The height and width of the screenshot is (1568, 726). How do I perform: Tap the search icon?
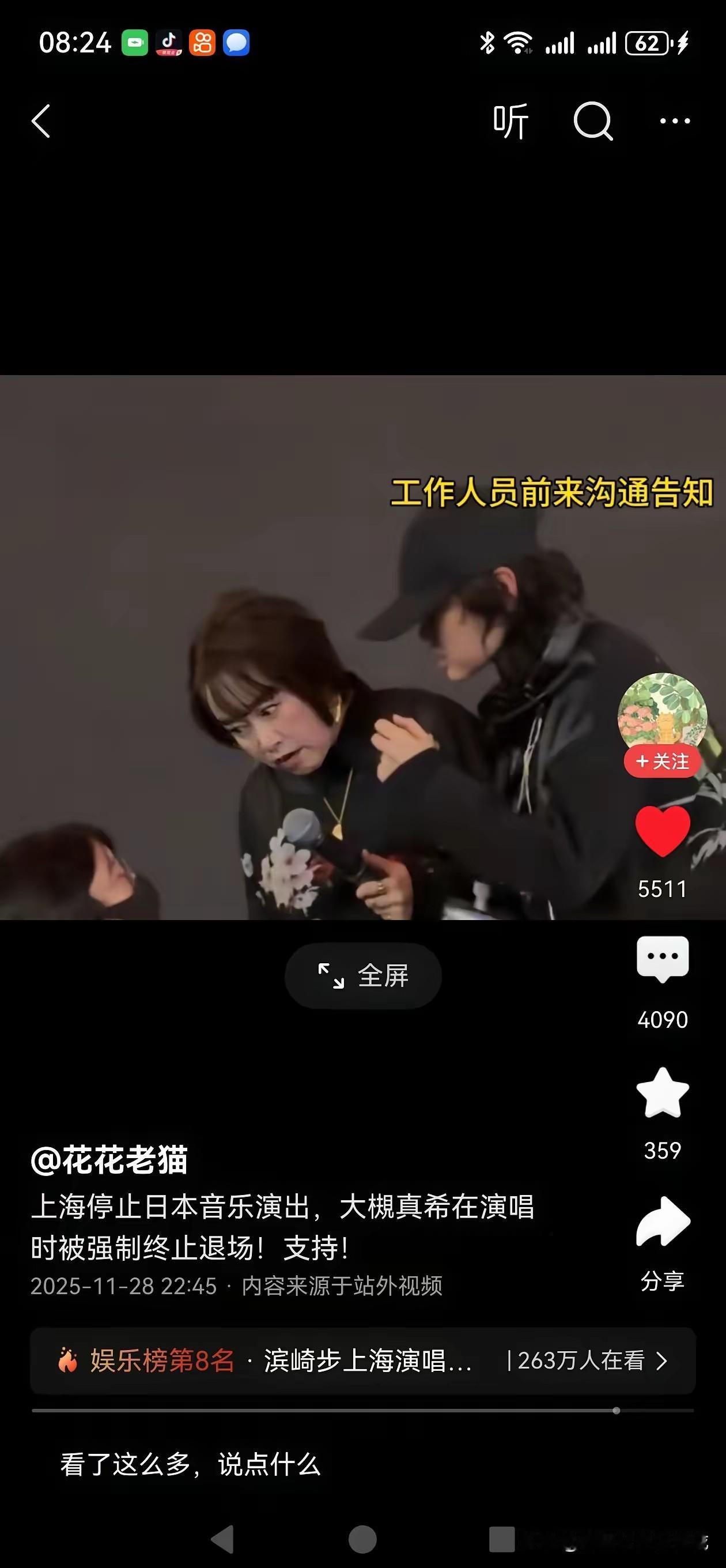(595, 120)
